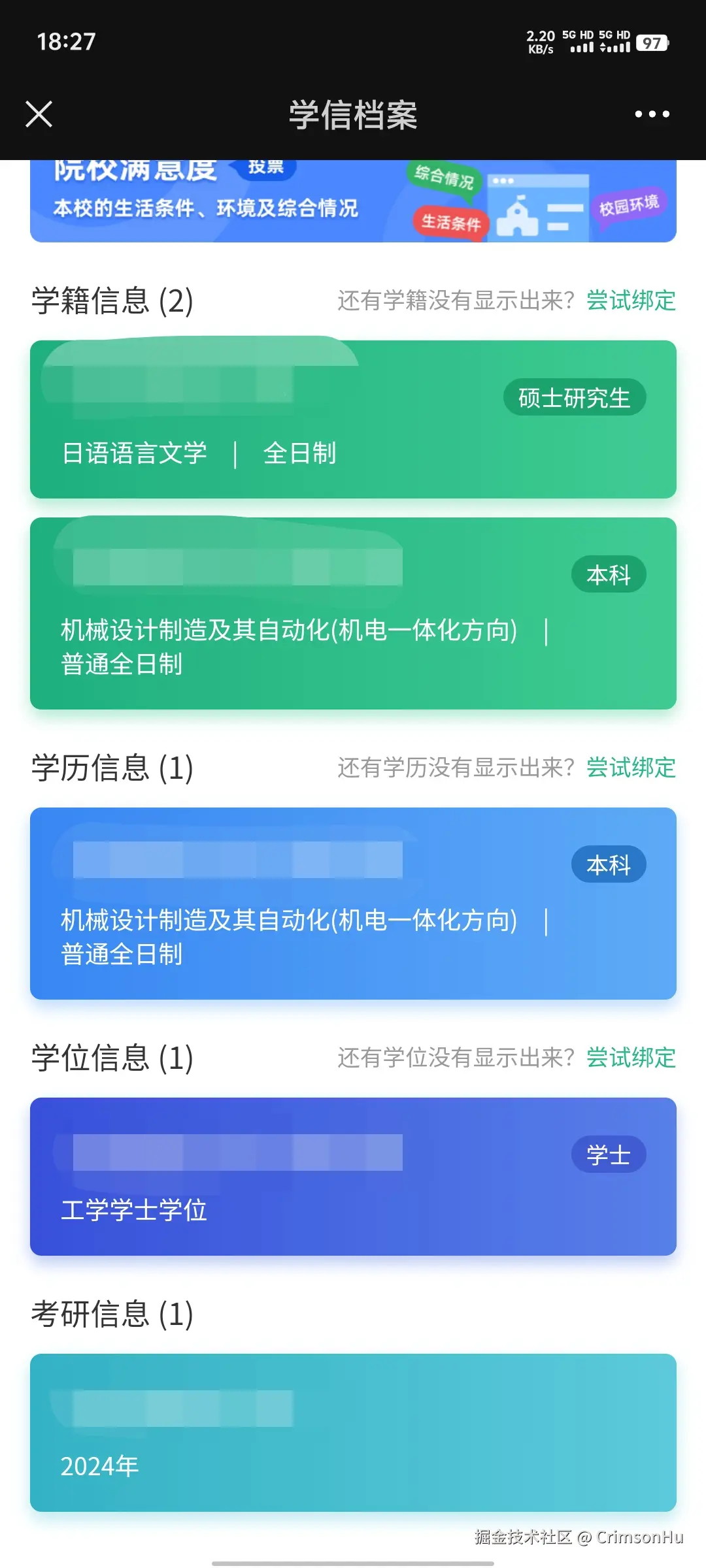Image resolution: width=706 pixels, height=1568 pixels.
Task: Close the 学信档案 page with the X
Action: pos(39,114)
